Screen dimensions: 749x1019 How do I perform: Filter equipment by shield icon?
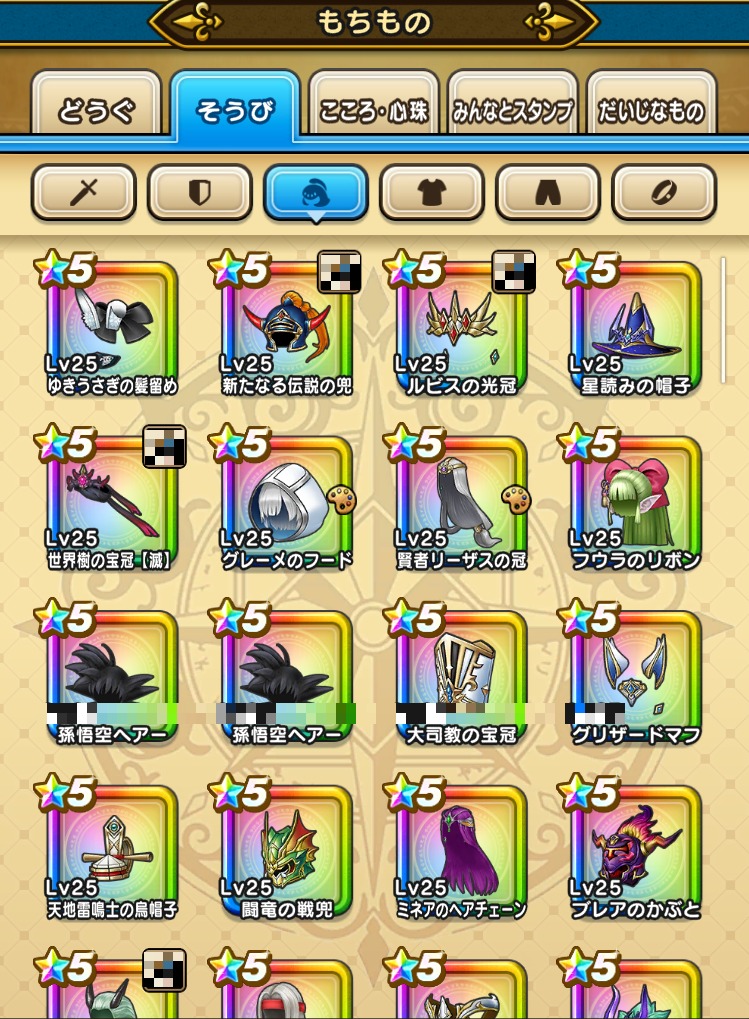pos(199,192)
